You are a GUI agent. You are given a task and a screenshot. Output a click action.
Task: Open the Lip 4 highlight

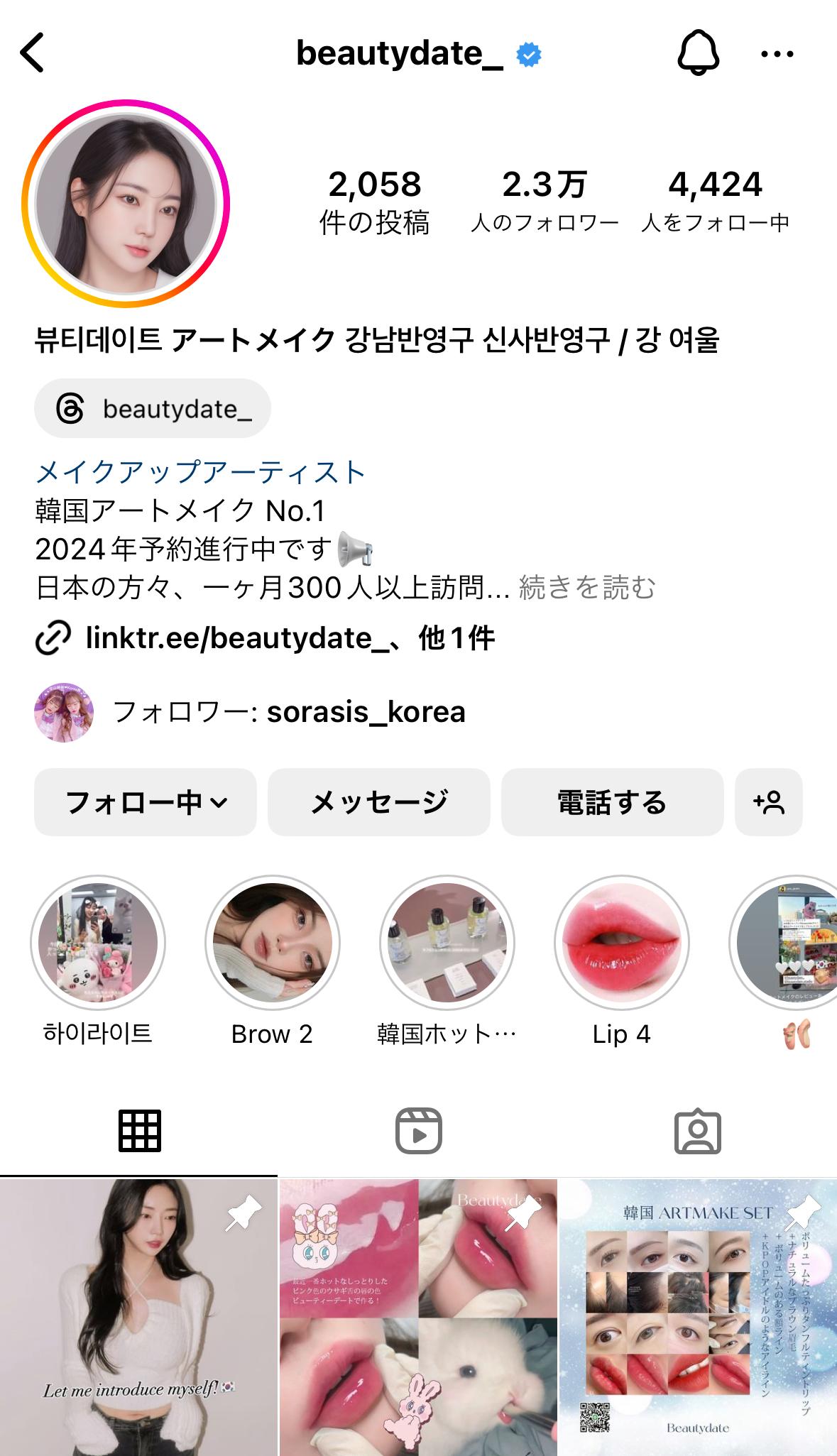pyautogui.click(x=622, y=943)
